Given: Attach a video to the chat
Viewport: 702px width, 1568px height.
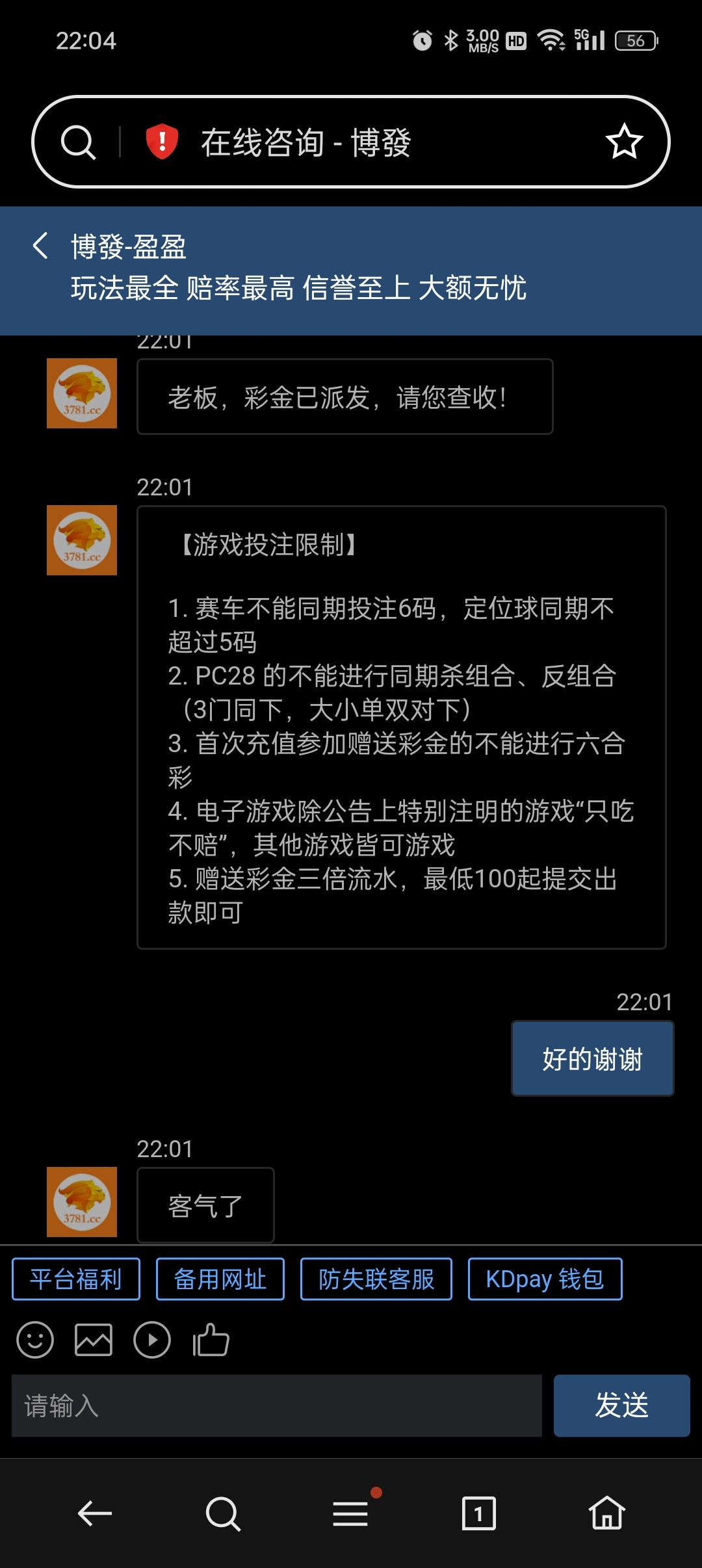Looking at the screenshot, I should click(152, 1340).
